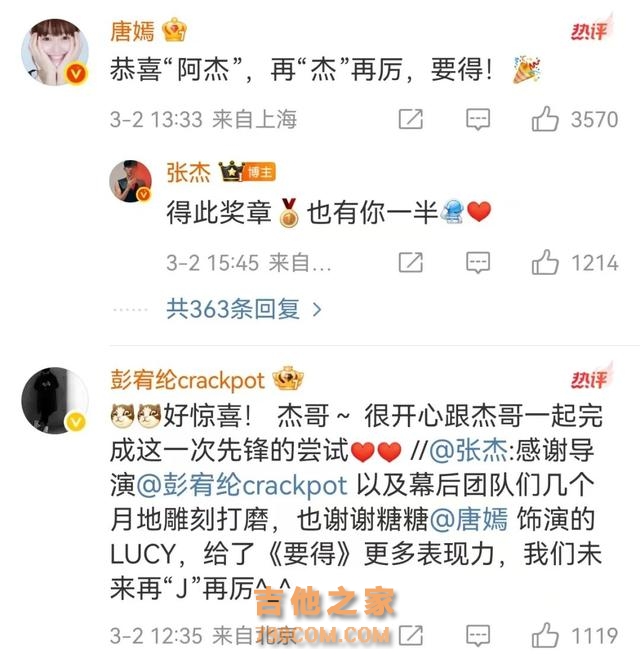Reply to 彭宥纶crackpot's comment
The height and width of the screenshot is (654, 640).
[478, 634]
